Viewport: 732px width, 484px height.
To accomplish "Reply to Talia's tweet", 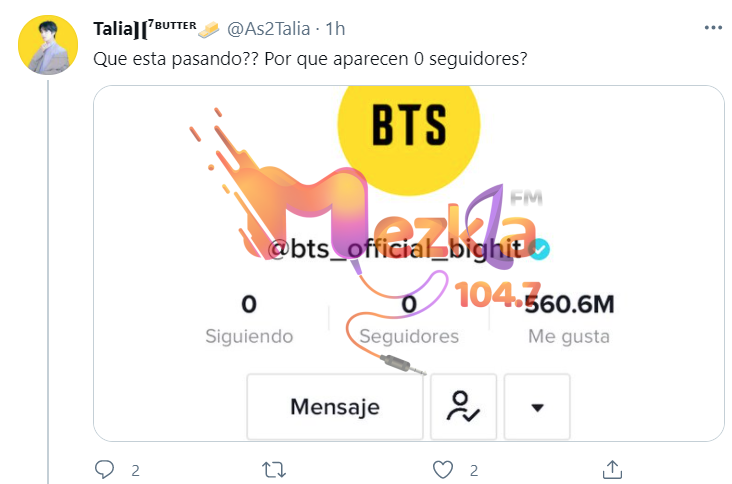I will tap(104, 468).
